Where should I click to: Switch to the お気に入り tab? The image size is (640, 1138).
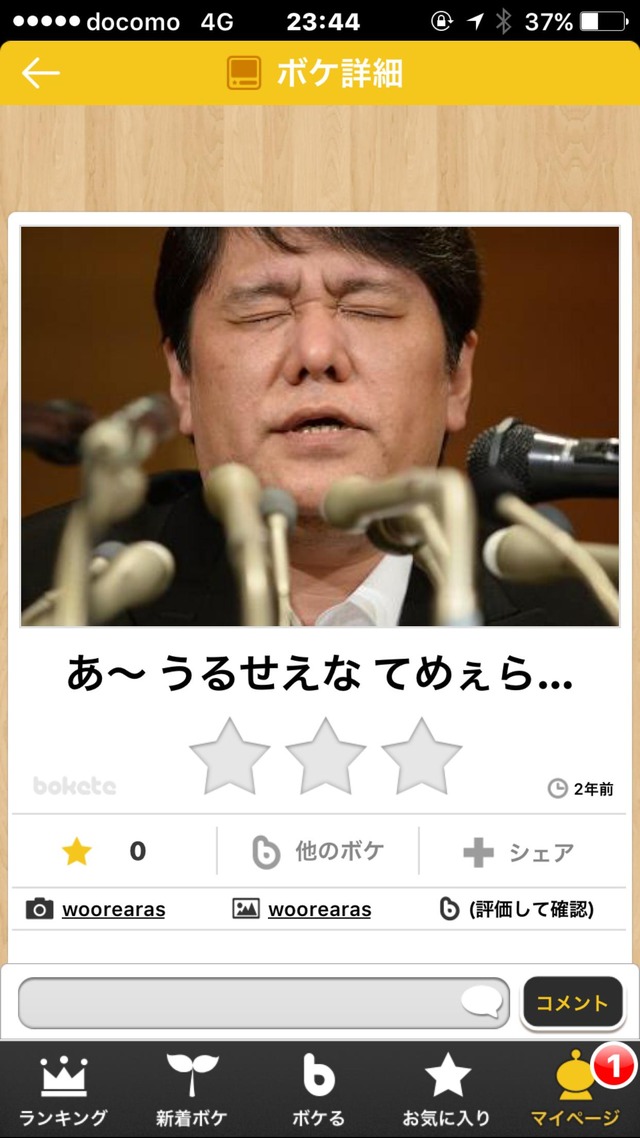pyautogui.click(x=447, y=1090)
